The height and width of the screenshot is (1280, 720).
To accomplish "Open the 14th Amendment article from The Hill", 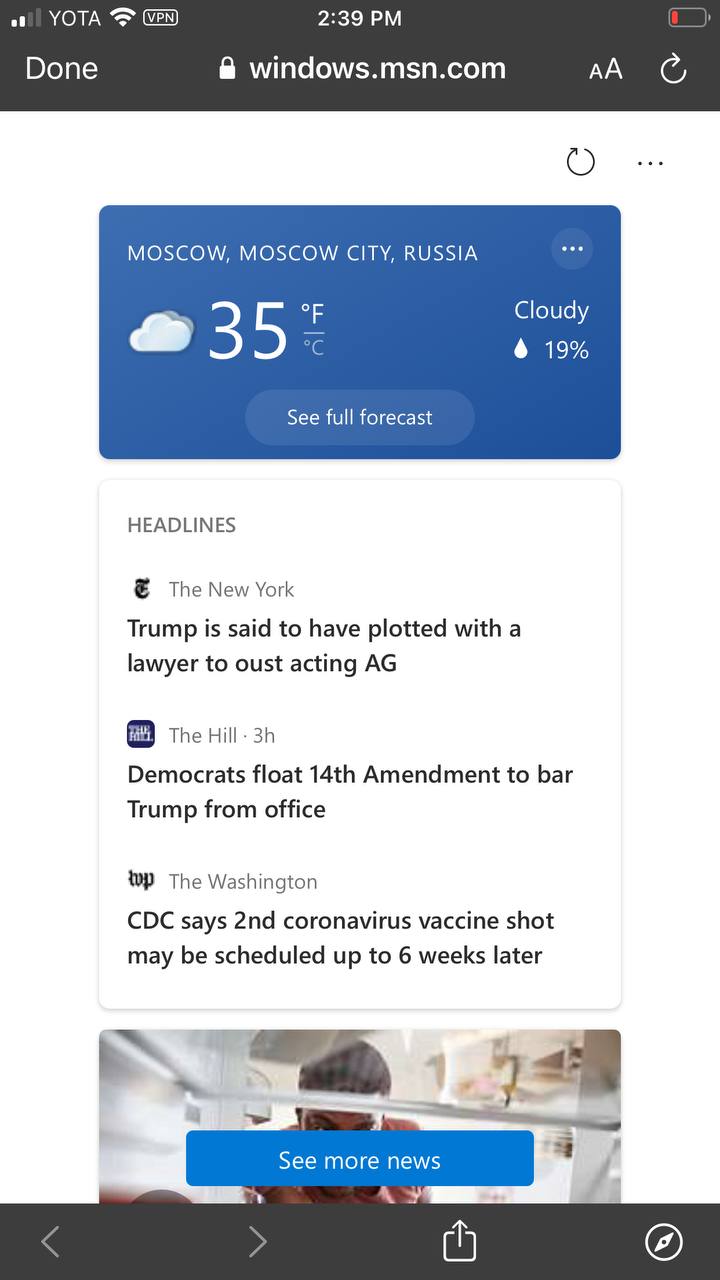I will pos(350,791).
